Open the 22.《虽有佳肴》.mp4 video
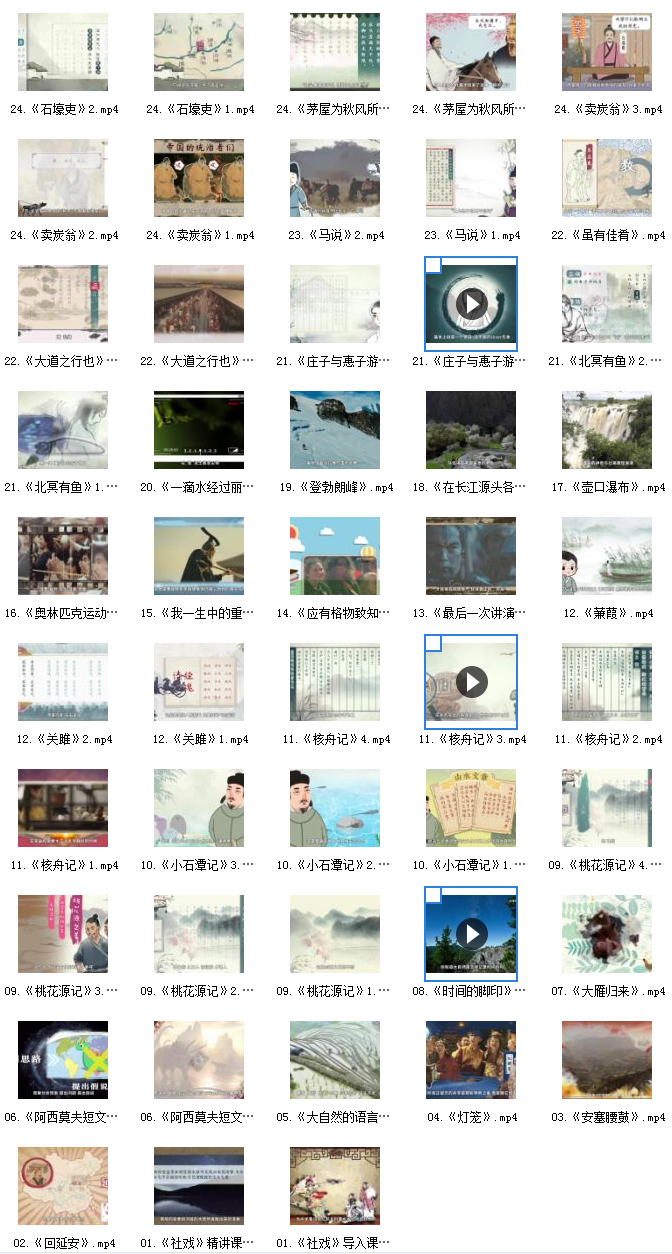This screenshot has height=1254, width=672. [607, 178]
